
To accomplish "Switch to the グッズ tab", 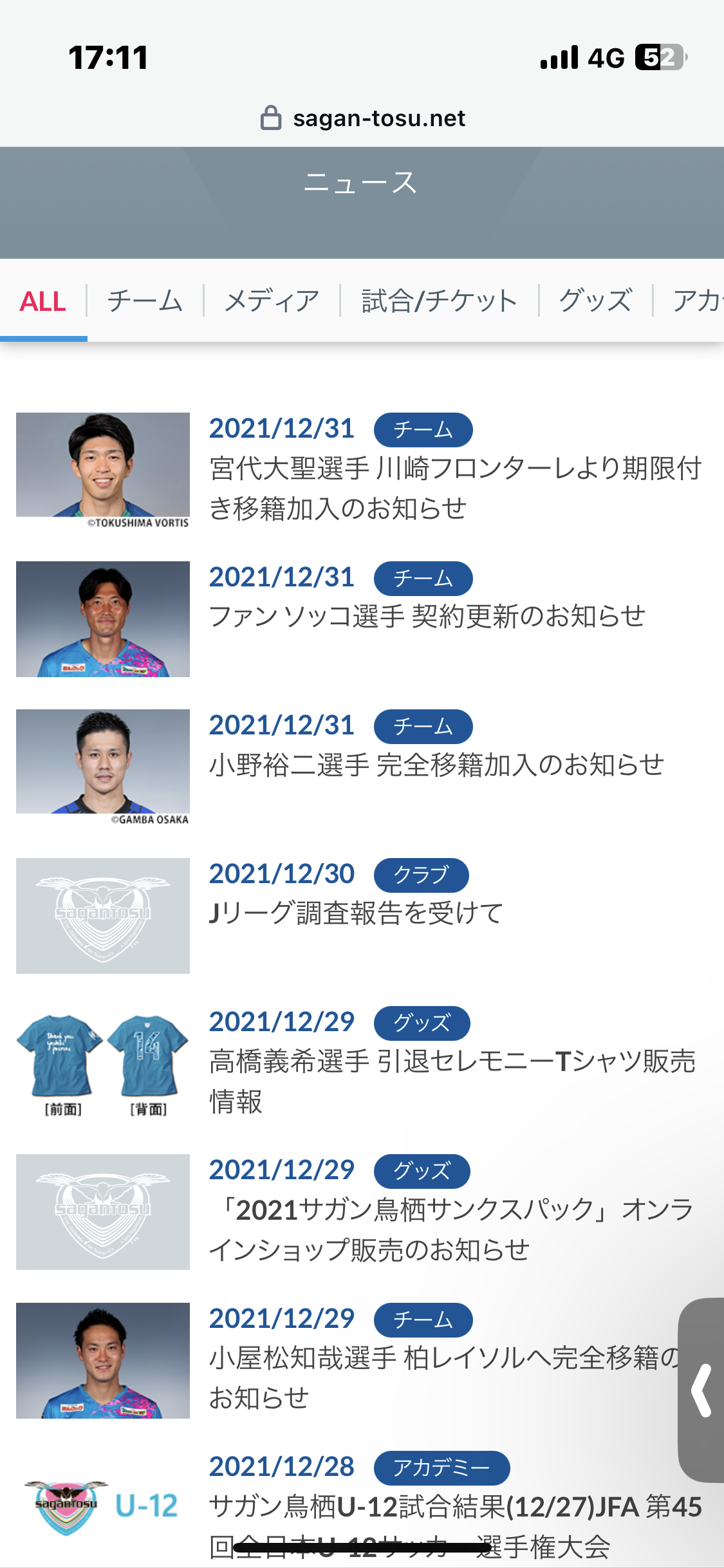I will point(596,301).
